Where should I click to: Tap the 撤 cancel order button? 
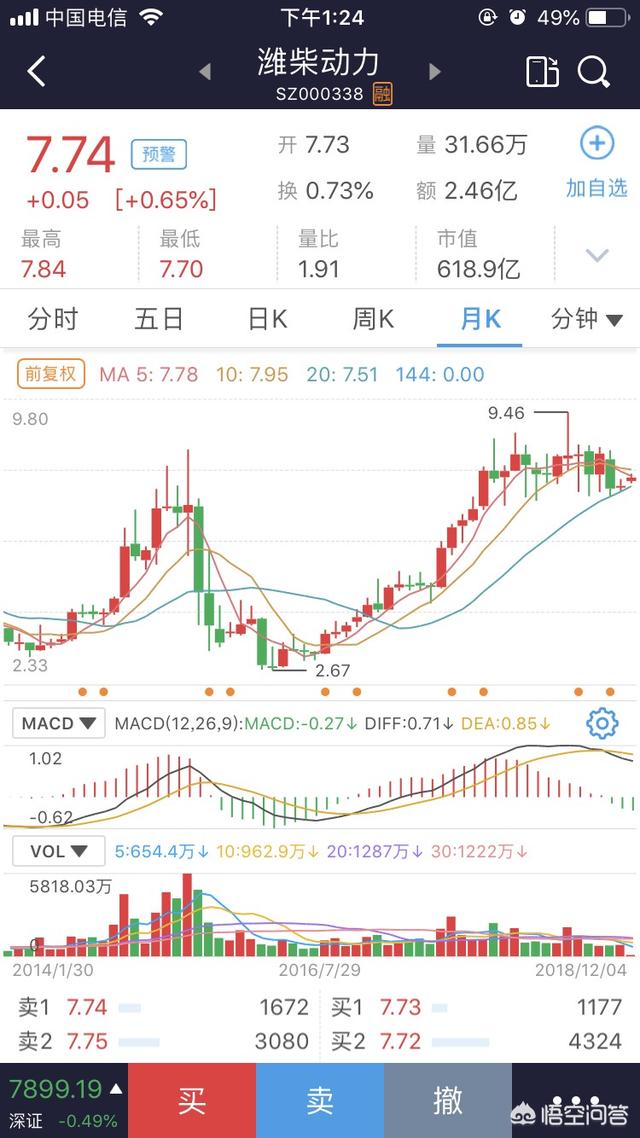tap(448, 1100)
